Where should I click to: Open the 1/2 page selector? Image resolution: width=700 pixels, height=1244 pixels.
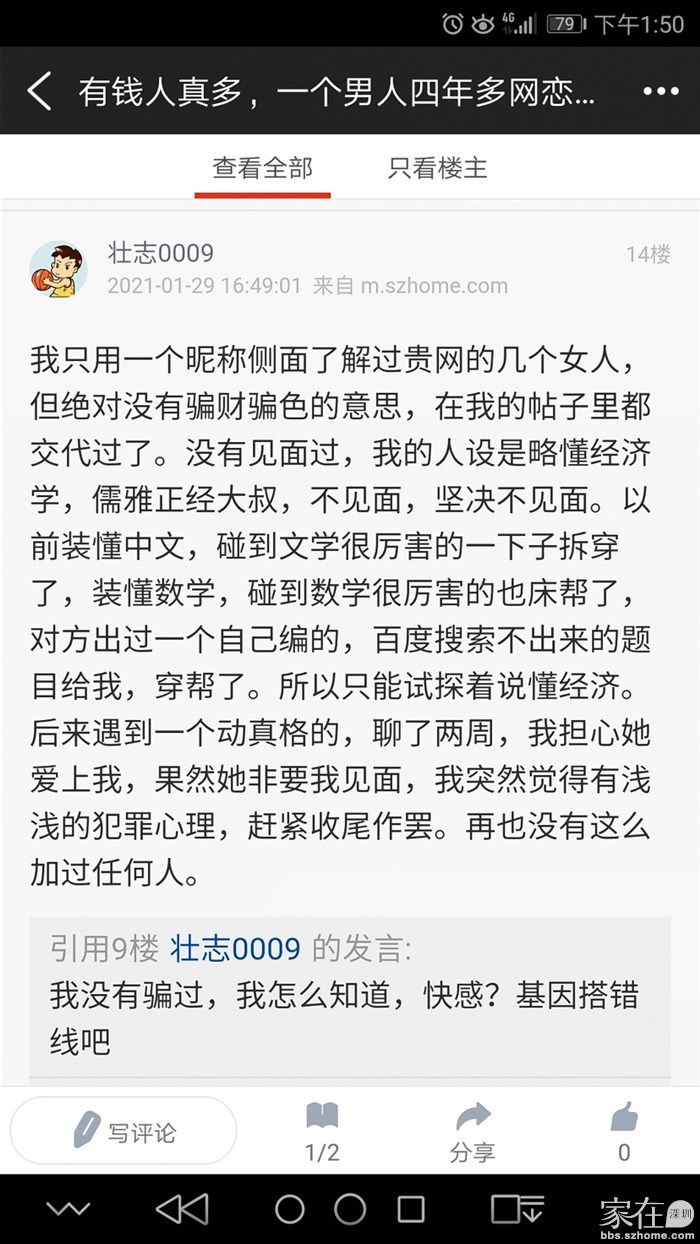322,1132
